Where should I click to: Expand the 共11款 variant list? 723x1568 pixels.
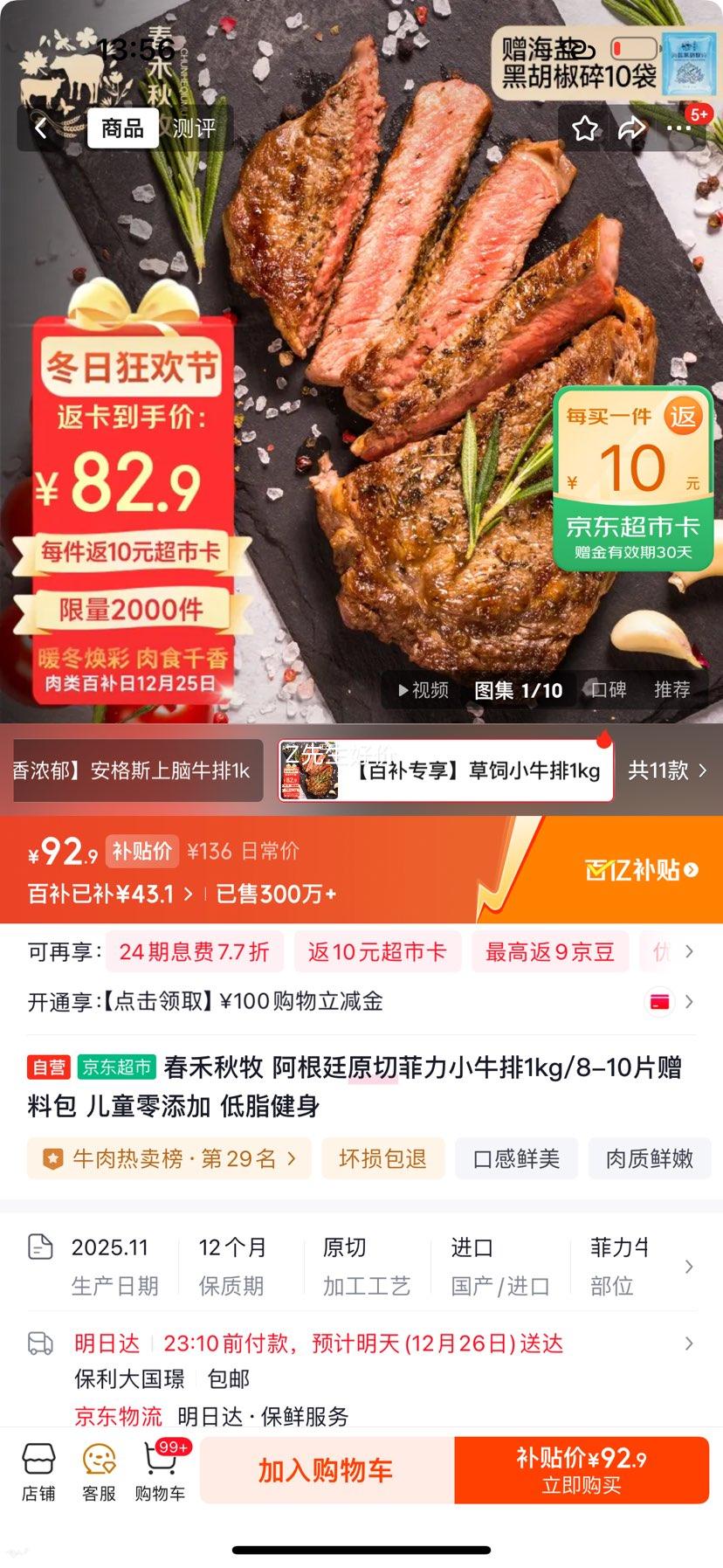(669, 771)
